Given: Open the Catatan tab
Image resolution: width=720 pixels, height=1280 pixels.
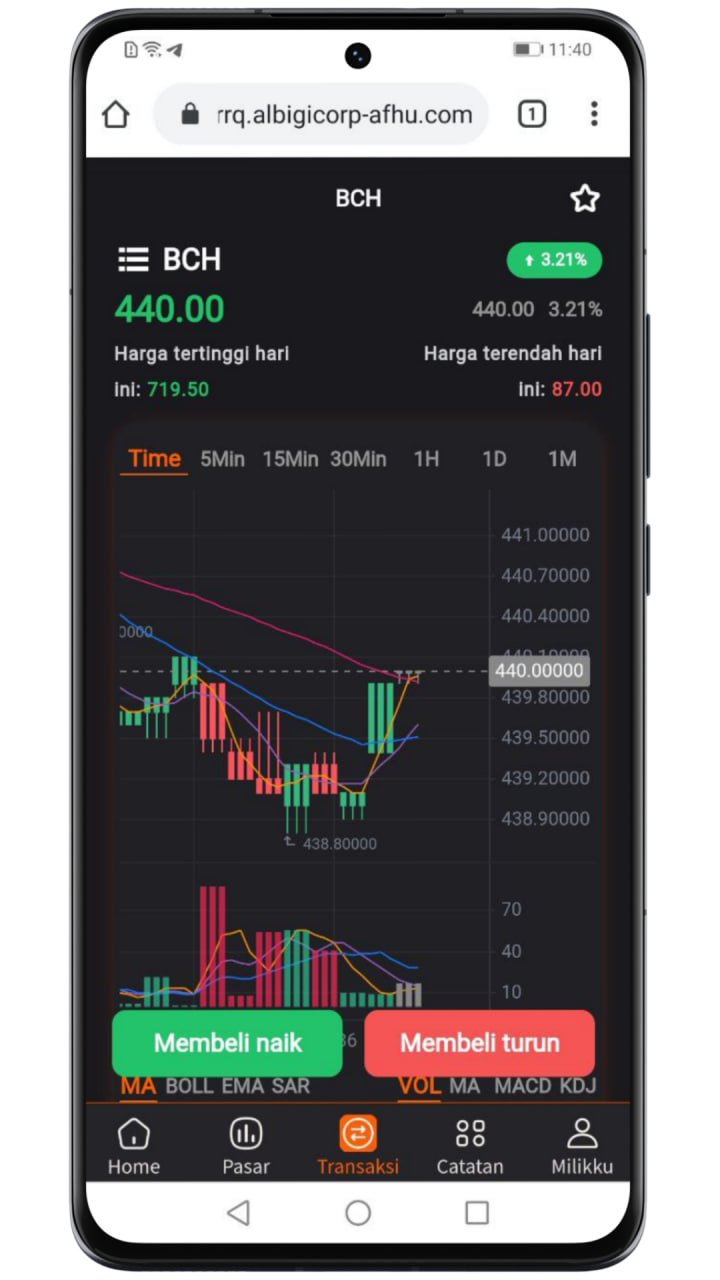Looking at the screenshot, I should click(470, 1146).
